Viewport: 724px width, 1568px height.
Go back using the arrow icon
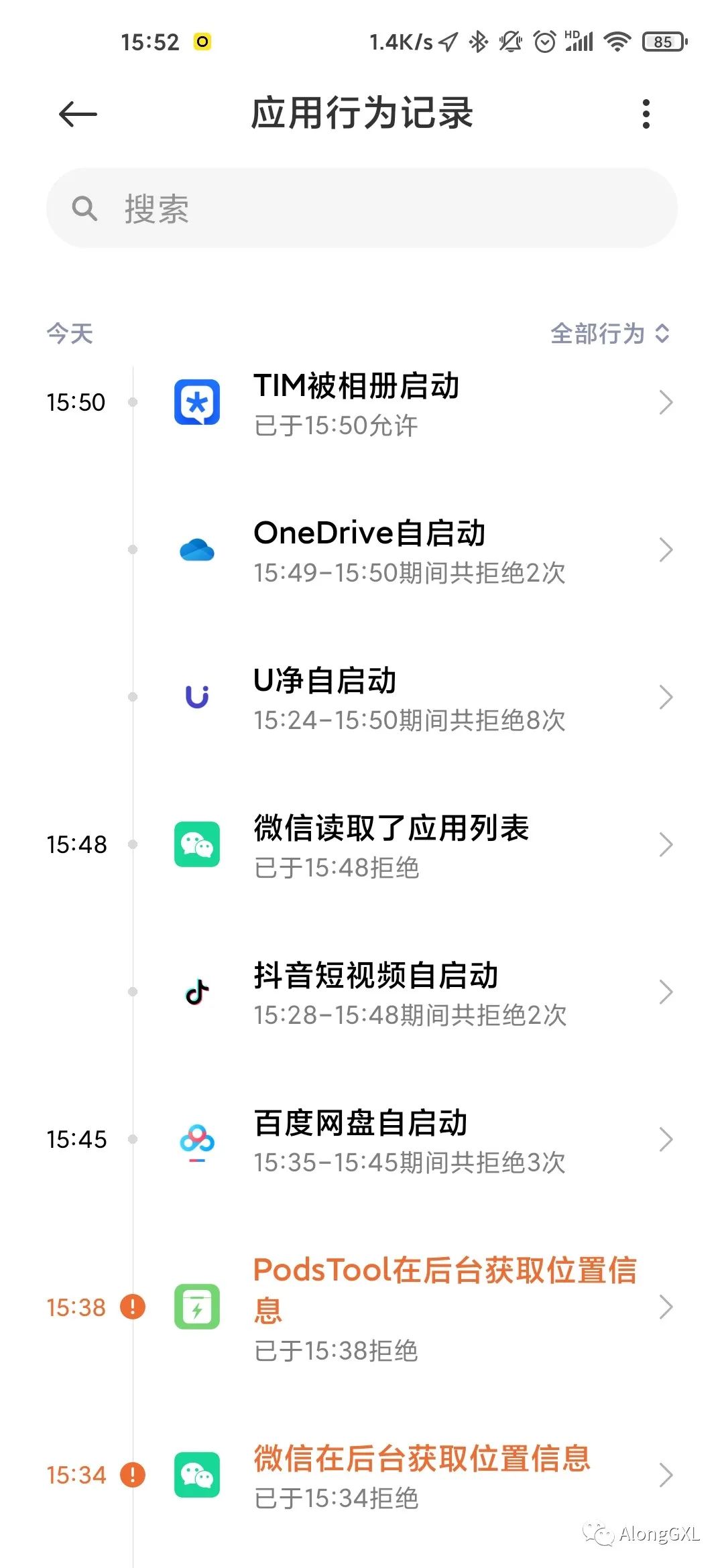(x=78, y=115)
